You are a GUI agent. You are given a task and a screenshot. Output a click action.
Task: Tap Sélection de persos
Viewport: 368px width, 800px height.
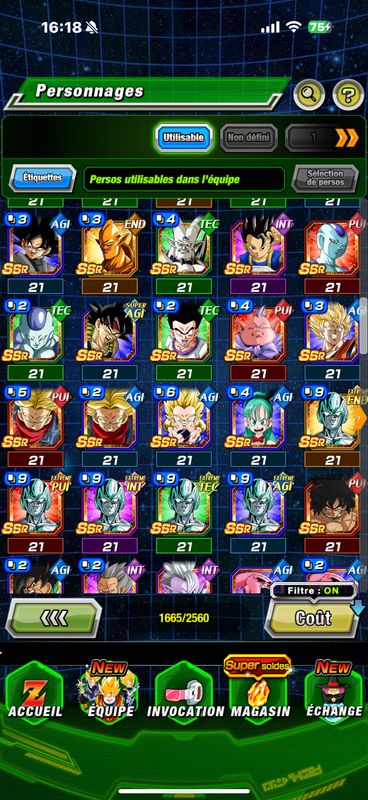click(325, 178)
